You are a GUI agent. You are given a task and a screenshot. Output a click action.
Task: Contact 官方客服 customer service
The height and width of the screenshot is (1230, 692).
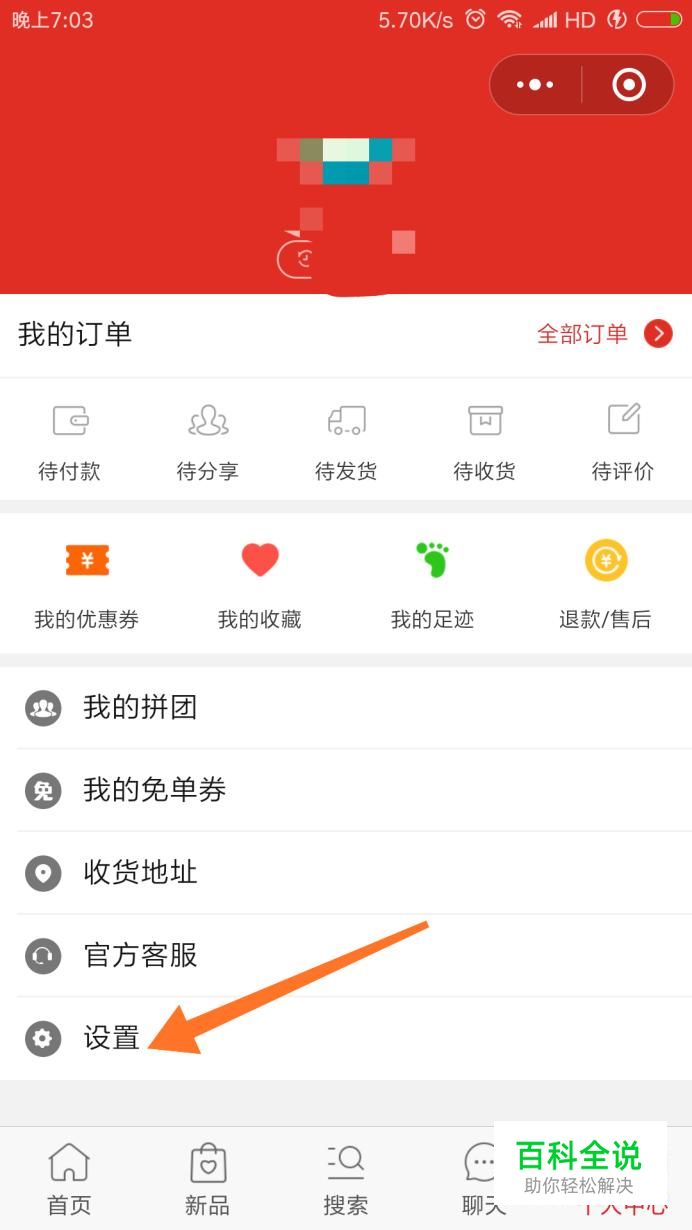click(x=346, y=955)
